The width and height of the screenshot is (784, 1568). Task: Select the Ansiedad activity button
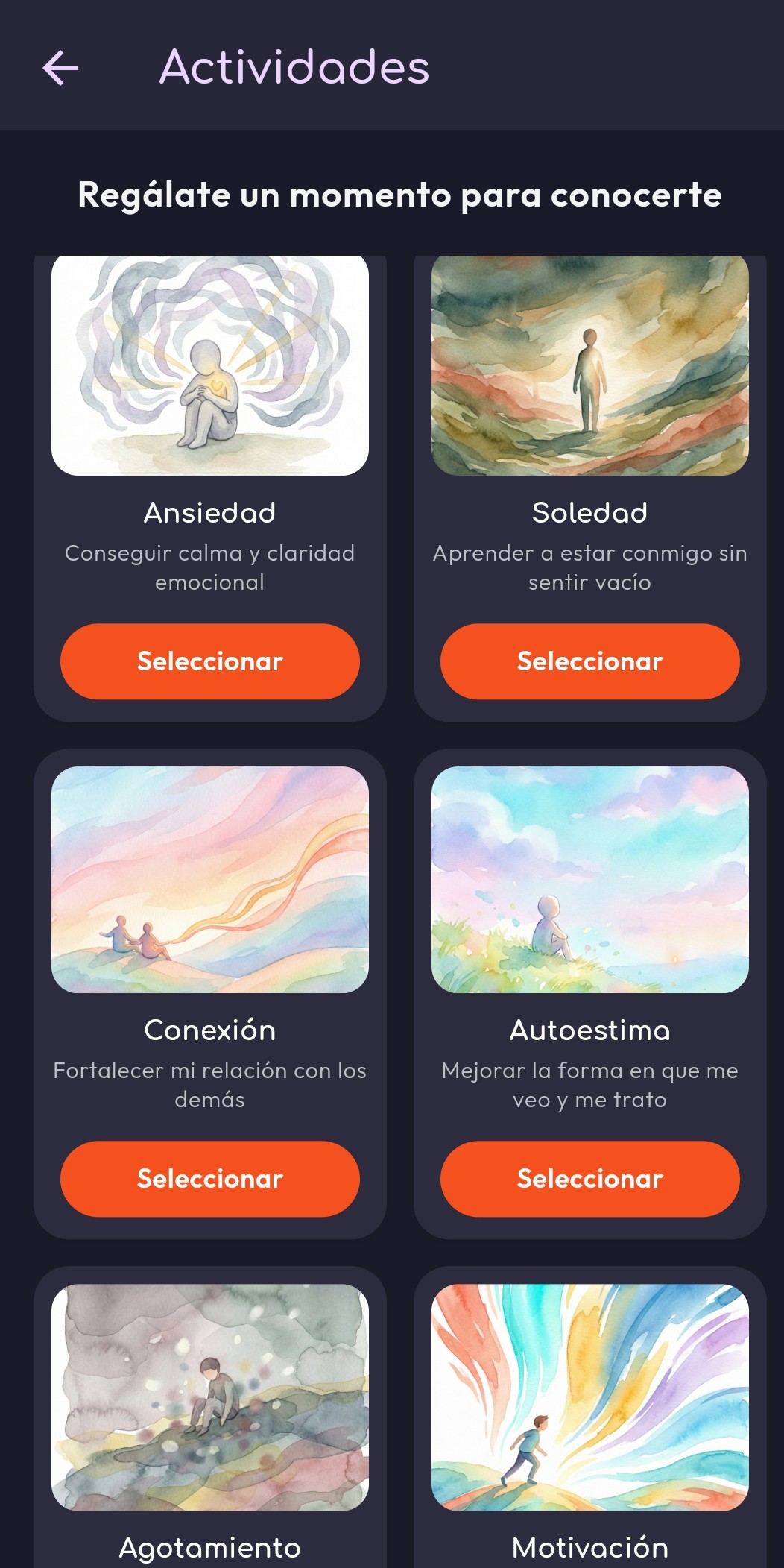point(209,661)
